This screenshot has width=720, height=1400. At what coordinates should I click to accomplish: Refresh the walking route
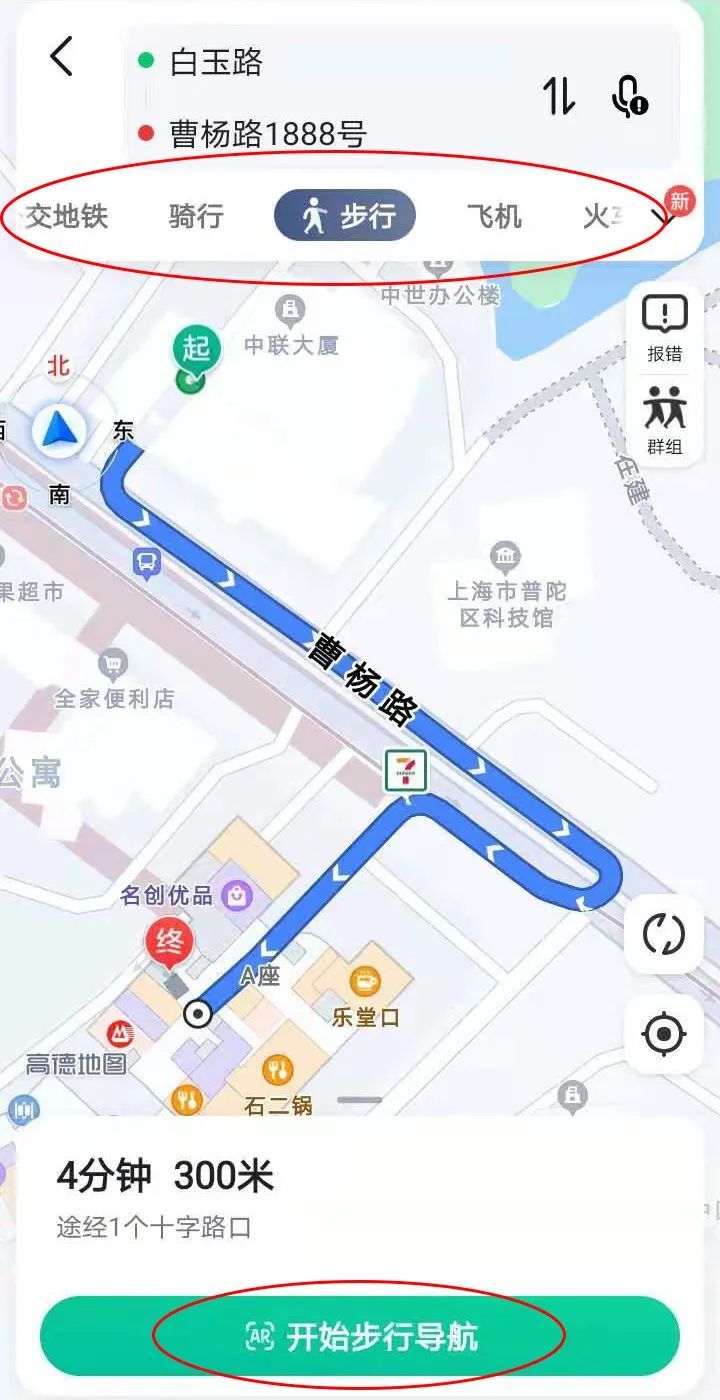tap(664, 936)
